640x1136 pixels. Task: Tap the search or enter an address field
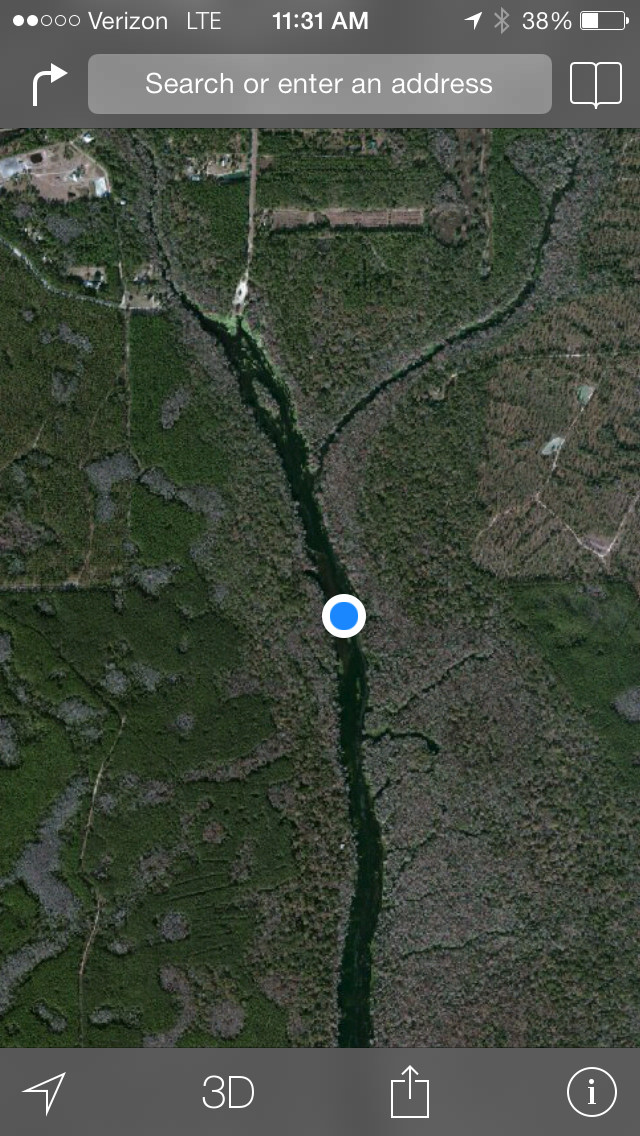point(320,84)
